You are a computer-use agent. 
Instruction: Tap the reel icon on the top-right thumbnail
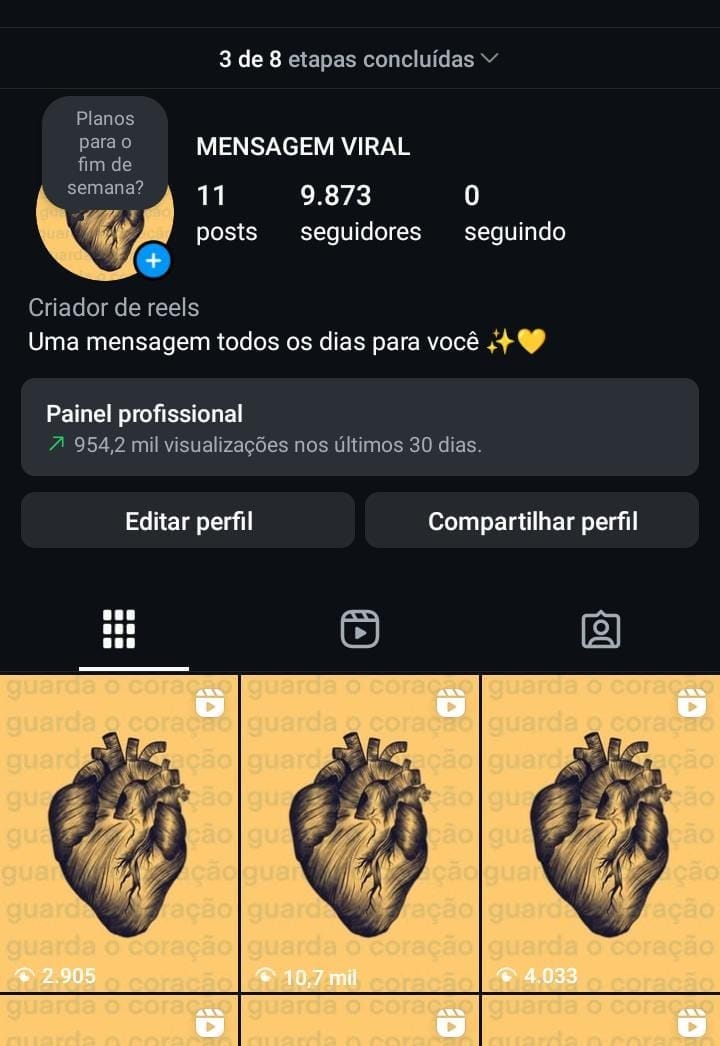(690, 703)
